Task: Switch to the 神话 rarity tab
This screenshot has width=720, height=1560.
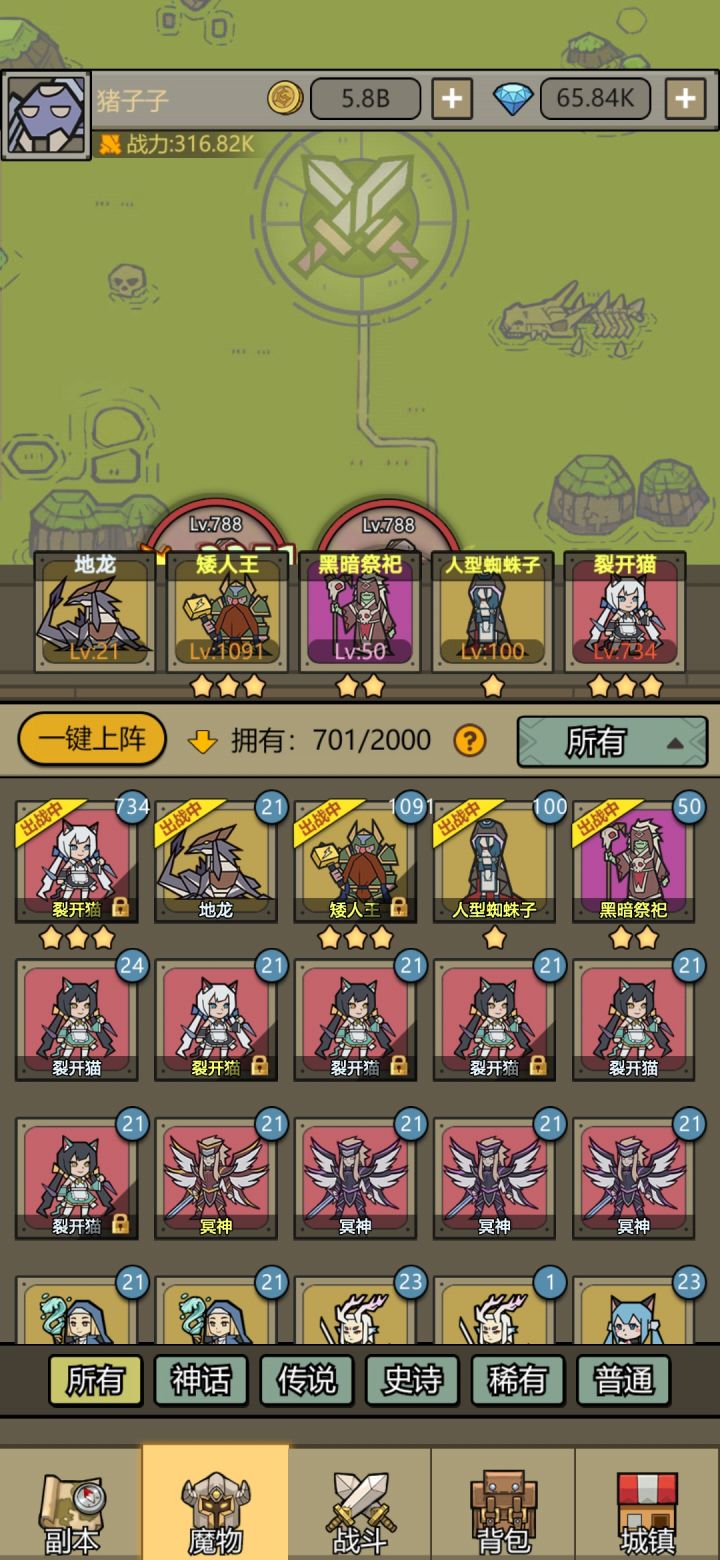Action: pyautogui.click(x=200, y=1379)
